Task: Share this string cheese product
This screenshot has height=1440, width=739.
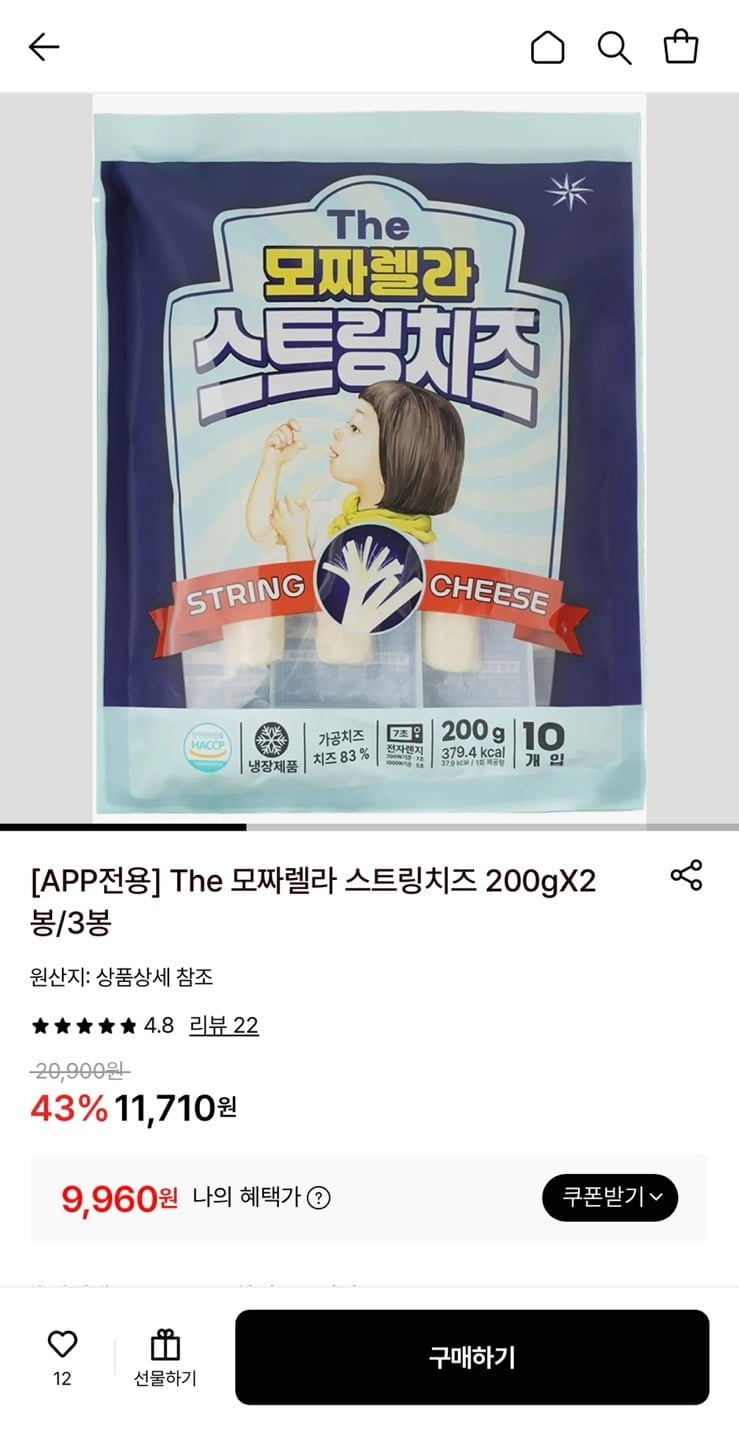Action: (x=686, y=875)
